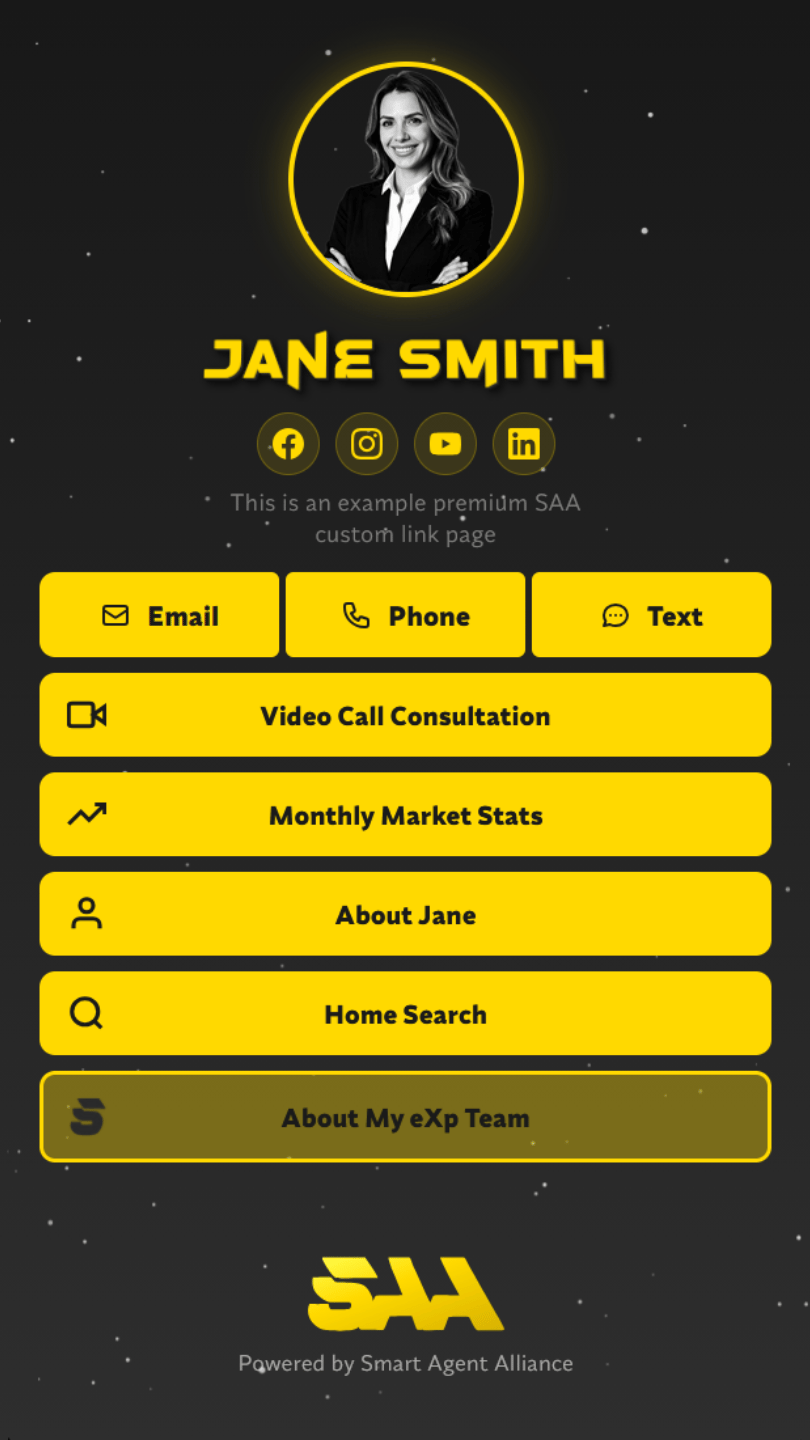Tap the Email button
810x1440 pixels.
tap(160, 615)
